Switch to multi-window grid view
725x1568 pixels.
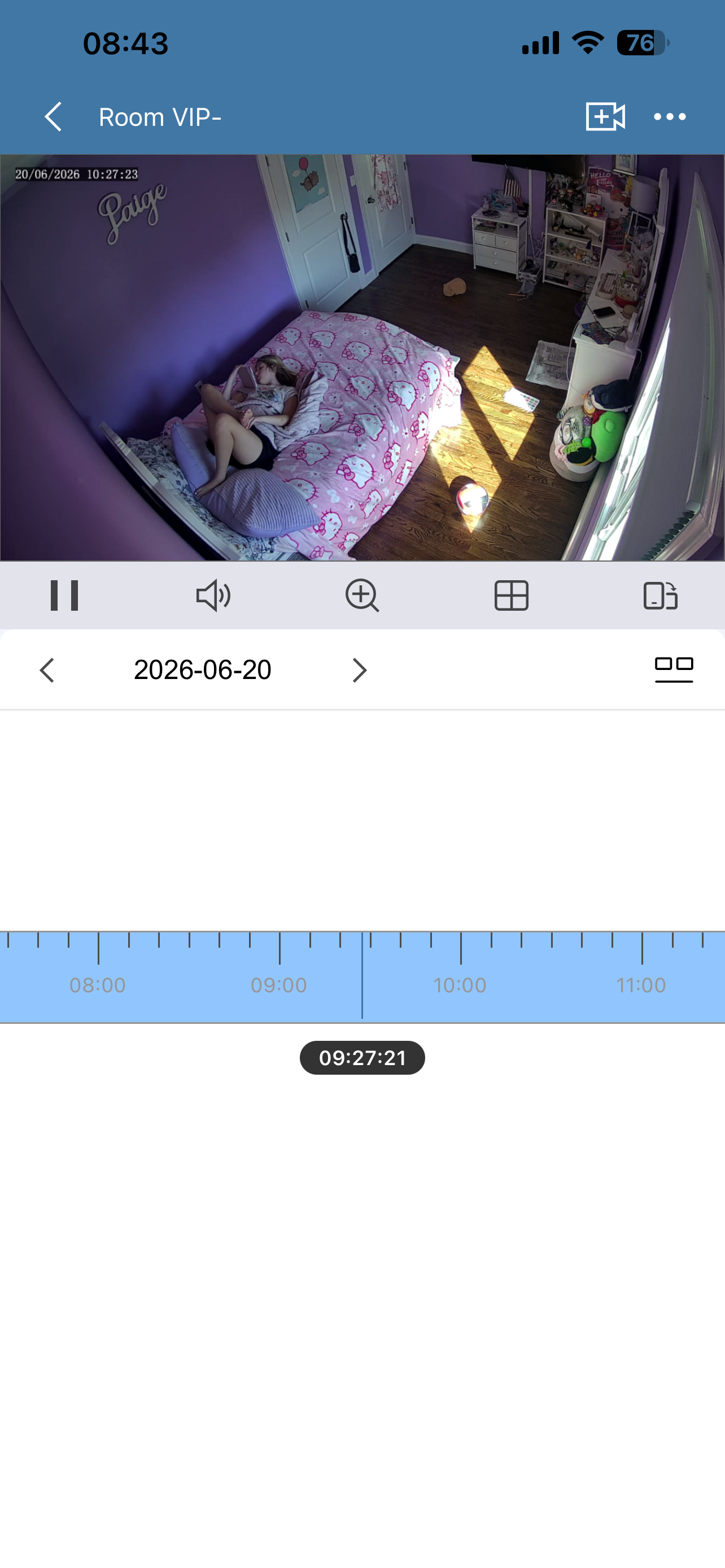coord(512,595)
